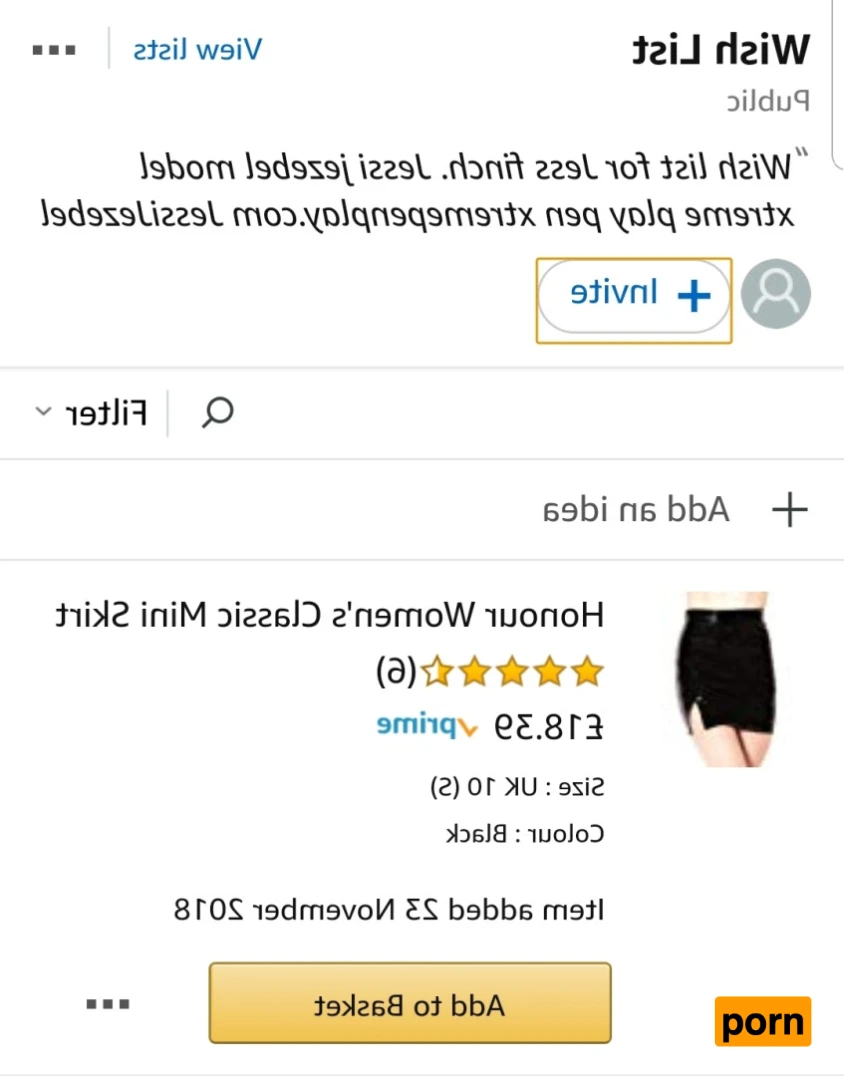Open the Honour Women's Classic Mini Skirt title
Screen dimensions: 844x1076
pos(330,614)
